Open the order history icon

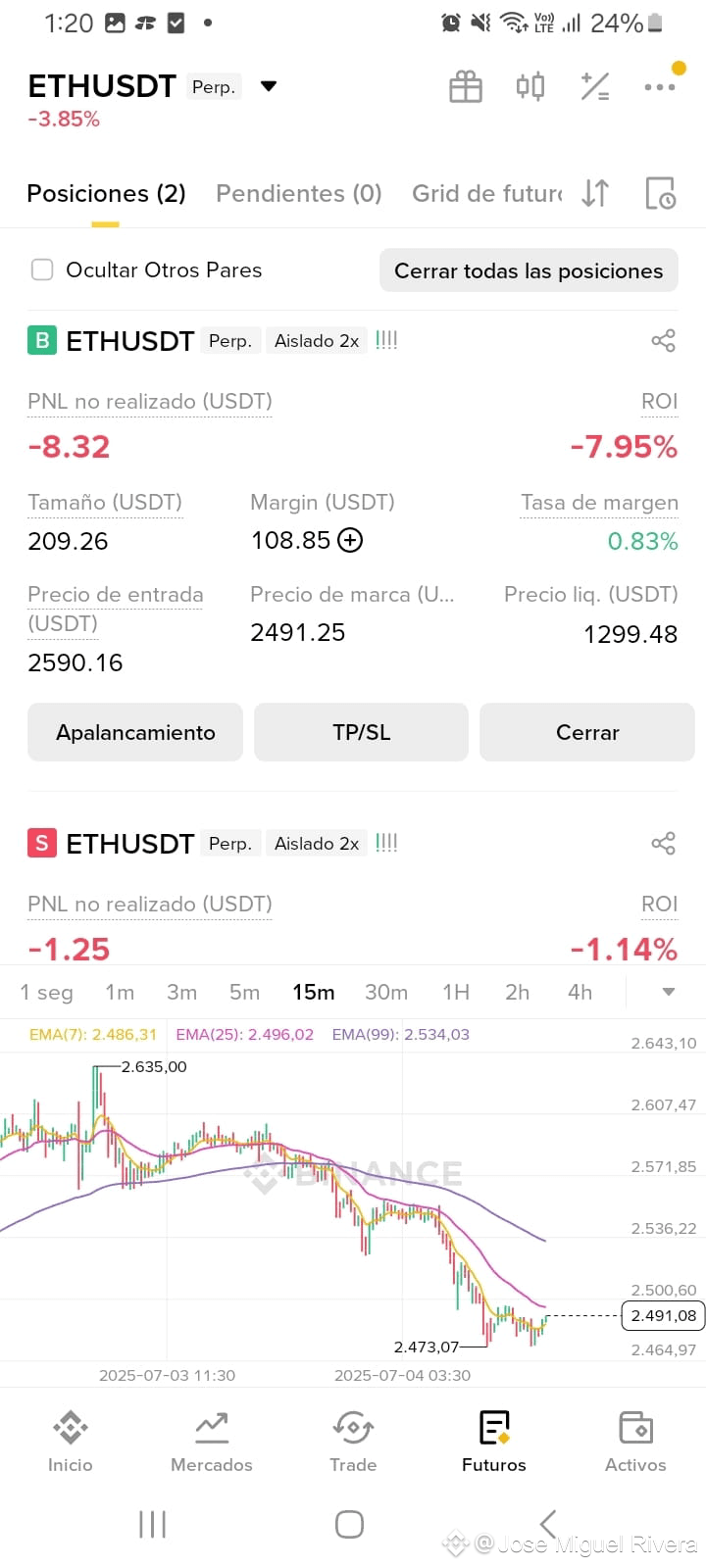[660, 193]
